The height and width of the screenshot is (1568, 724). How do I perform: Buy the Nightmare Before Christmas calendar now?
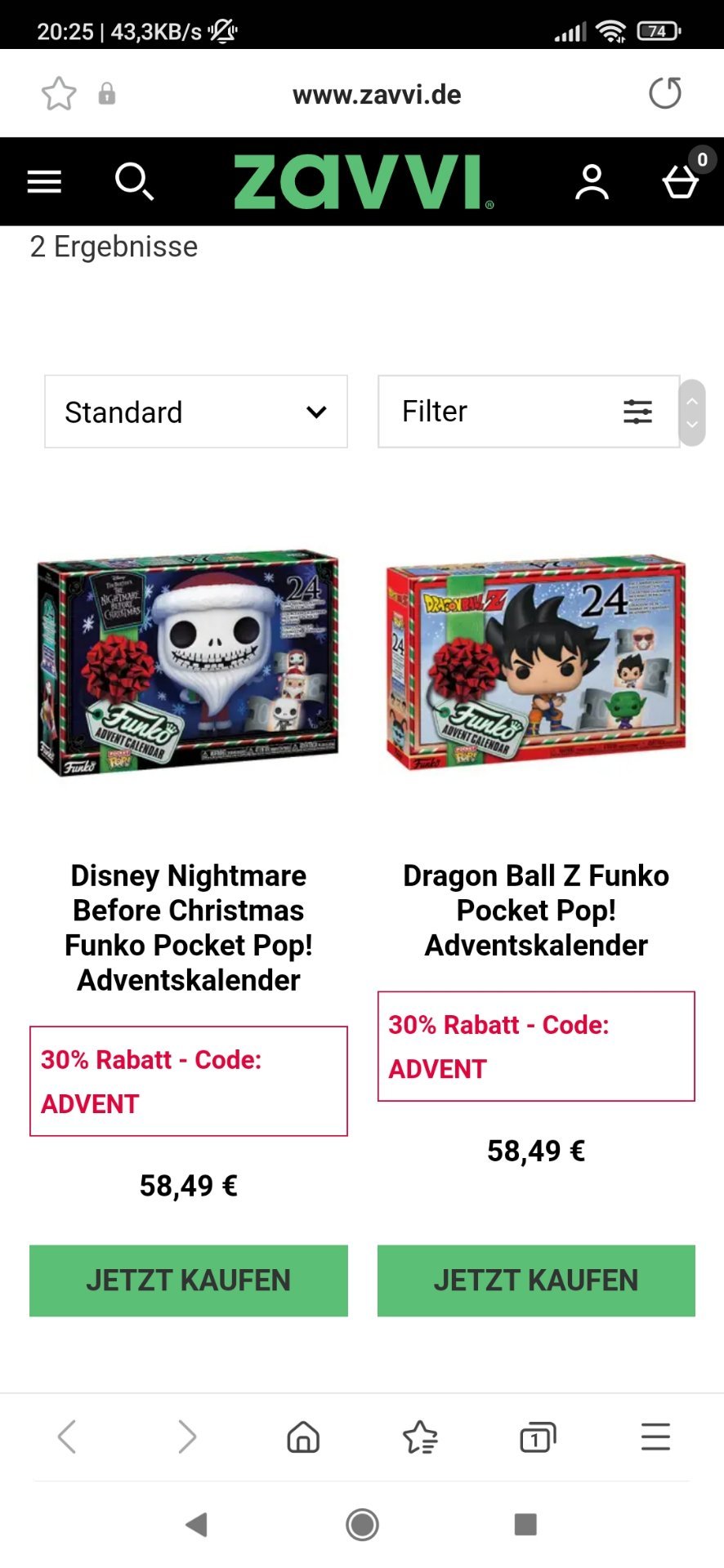click(x=189, y=1281)
